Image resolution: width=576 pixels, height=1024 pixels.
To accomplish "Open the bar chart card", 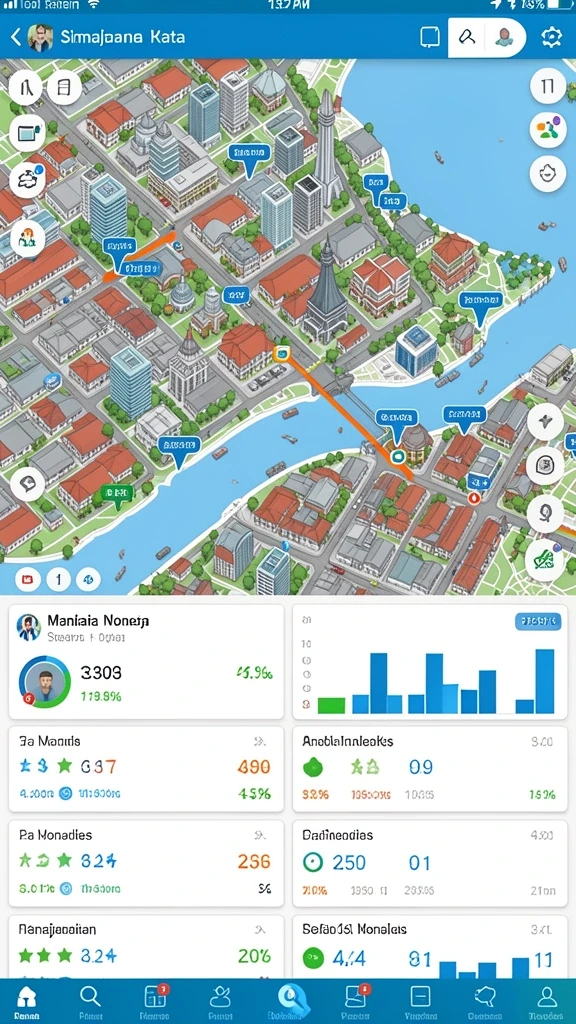I will pyautogui.click(x=430, y=662).
